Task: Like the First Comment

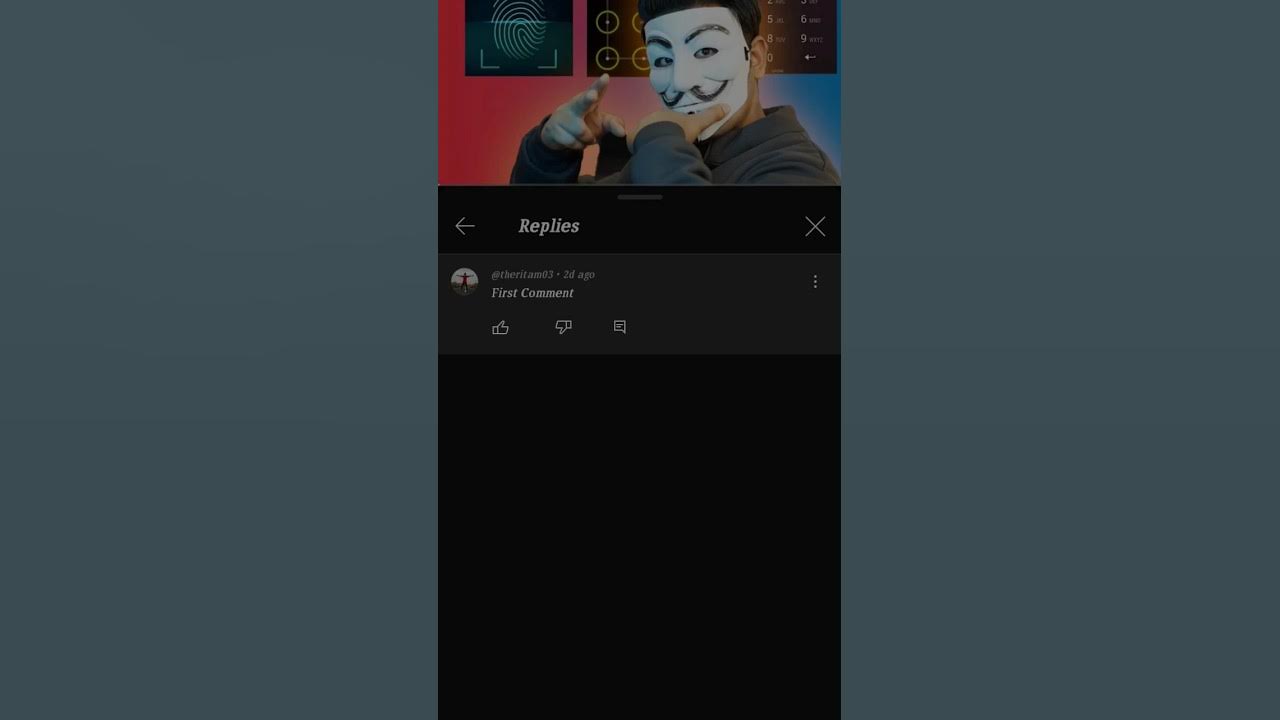Action: point(501,327)
